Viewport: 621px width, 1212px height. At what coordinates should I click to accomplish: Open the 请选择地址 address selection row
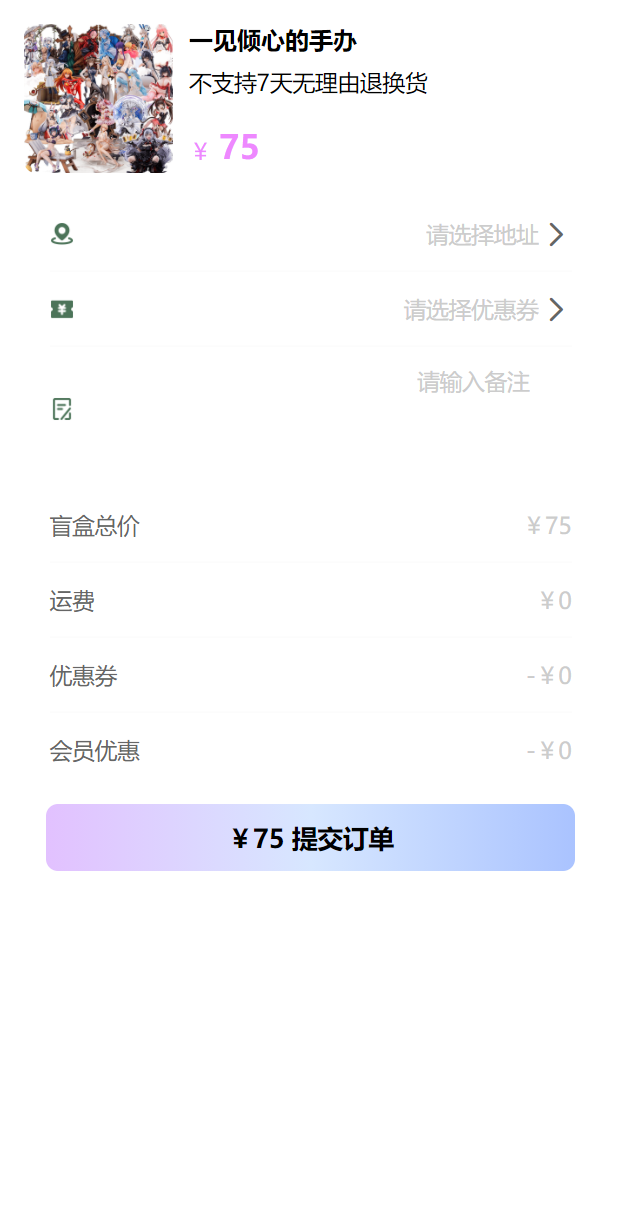coord(483,235)
